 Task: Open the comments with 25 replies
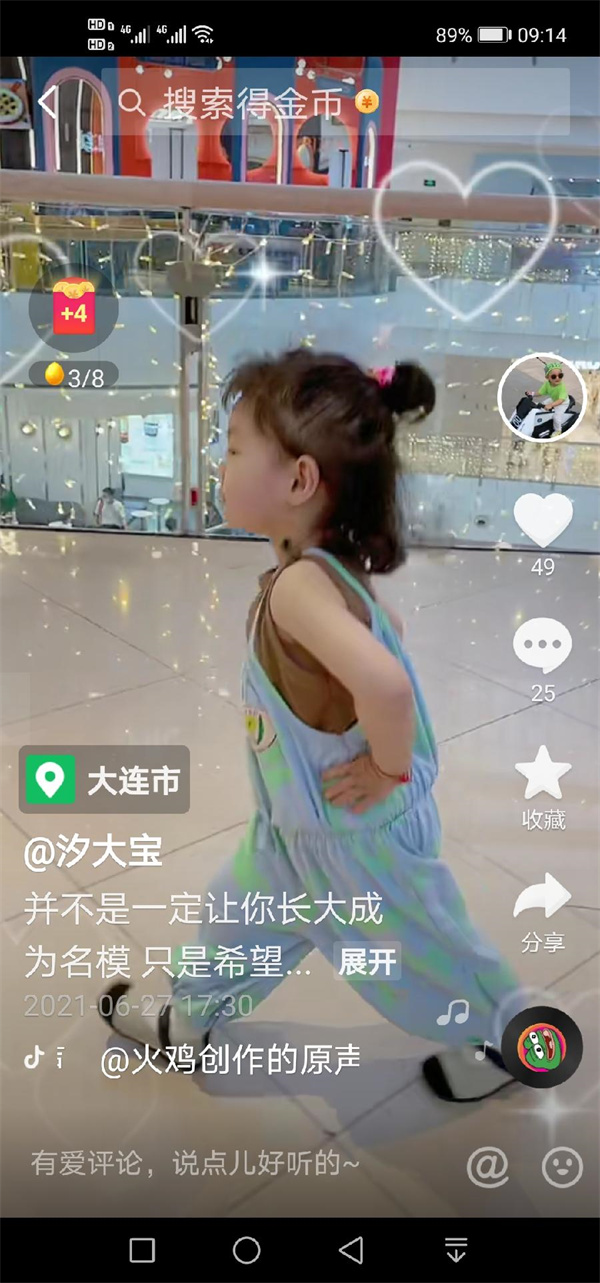543,646
